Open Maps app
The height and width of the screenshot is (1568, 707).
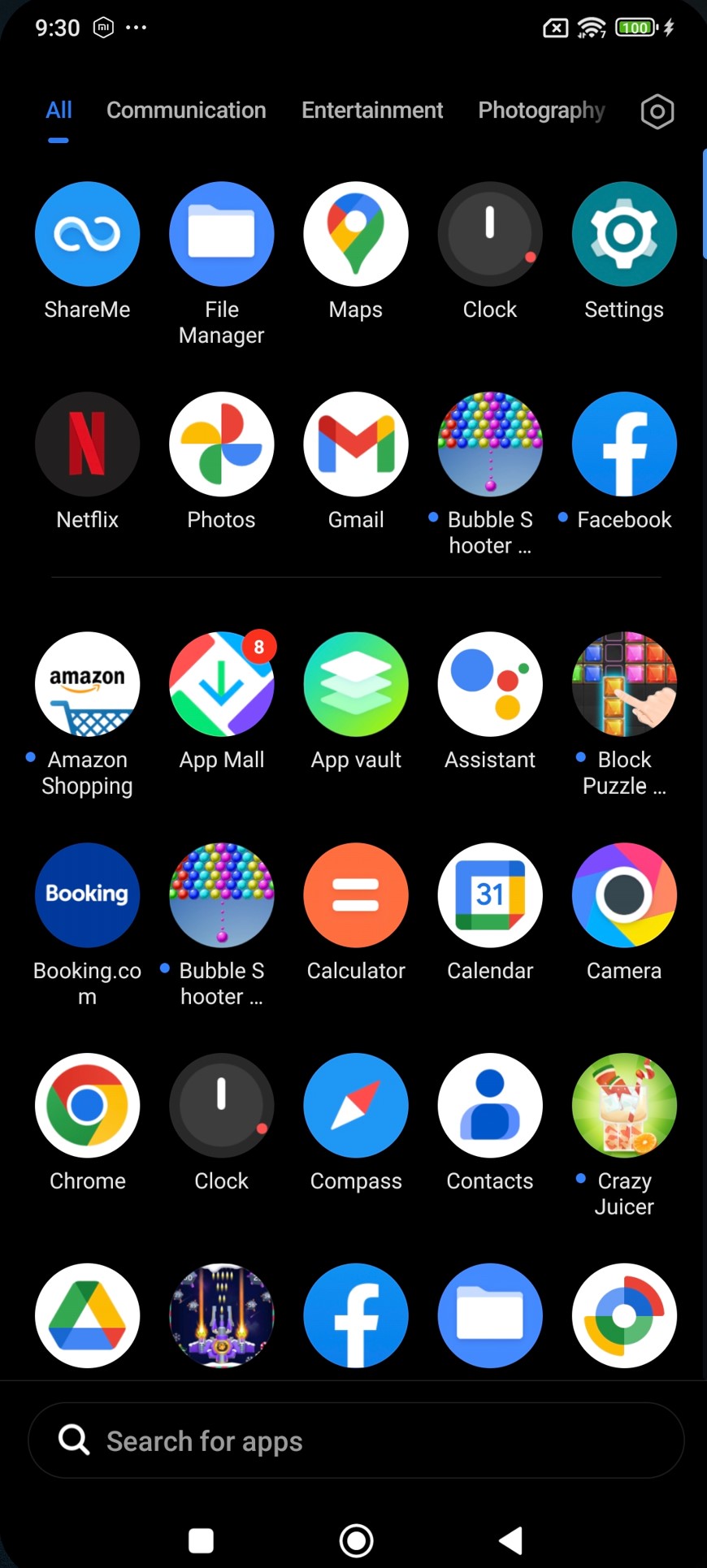pyautogui.click(x=356, y=234)
